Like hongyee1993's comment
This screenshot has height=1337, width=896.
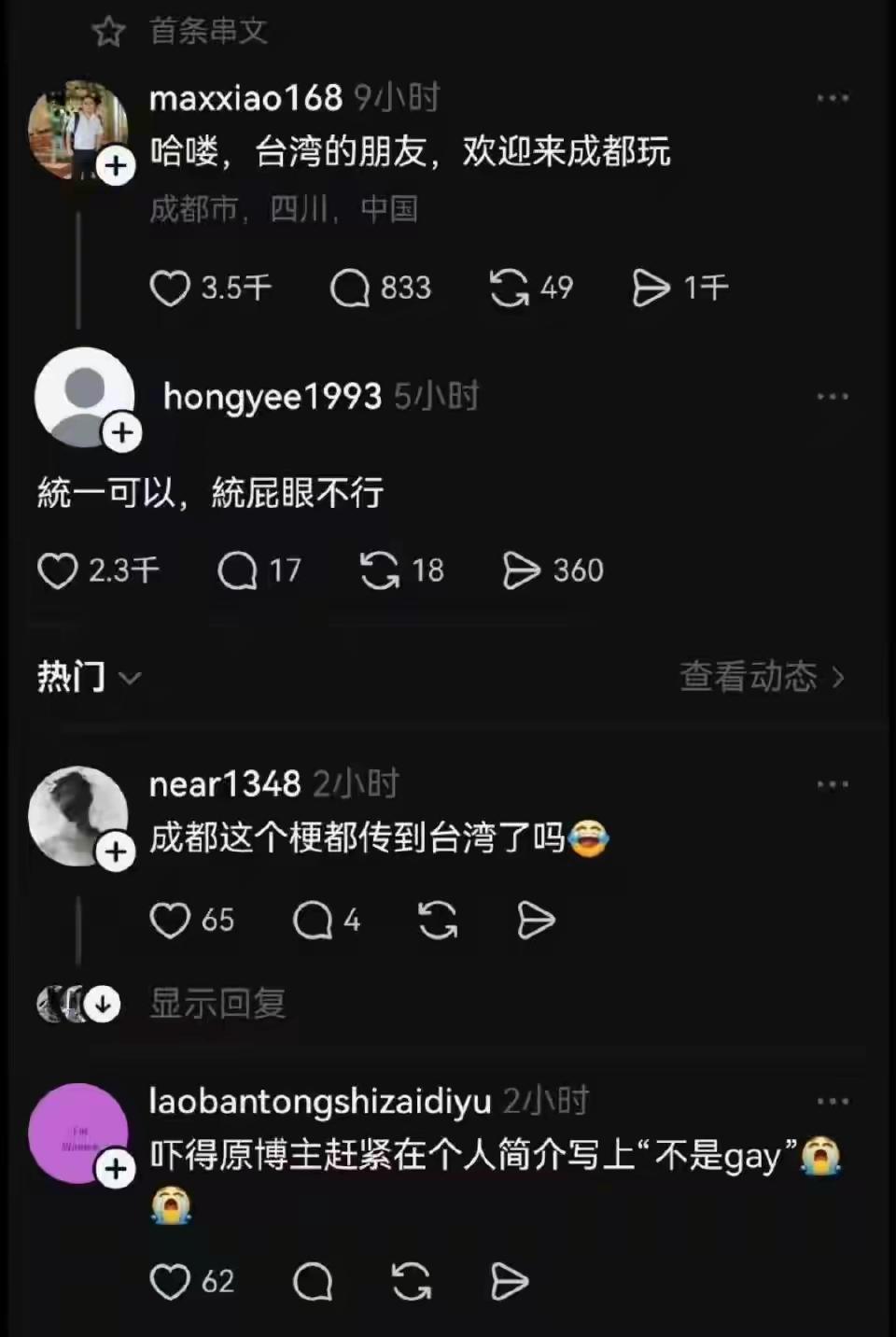coord(58,570)
